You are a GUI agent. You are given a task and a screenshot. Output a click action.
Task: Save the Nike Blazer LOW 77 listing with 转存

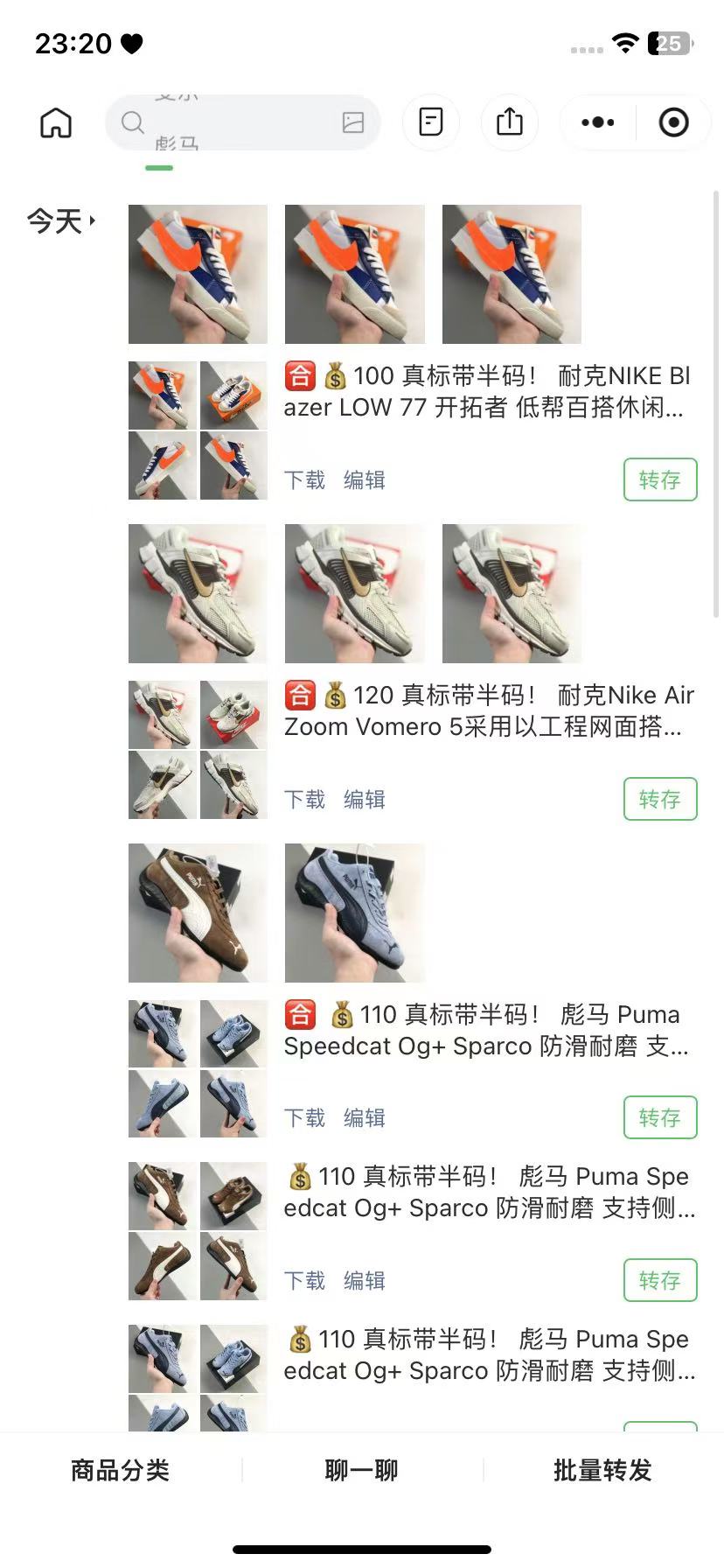coord(660,479)
